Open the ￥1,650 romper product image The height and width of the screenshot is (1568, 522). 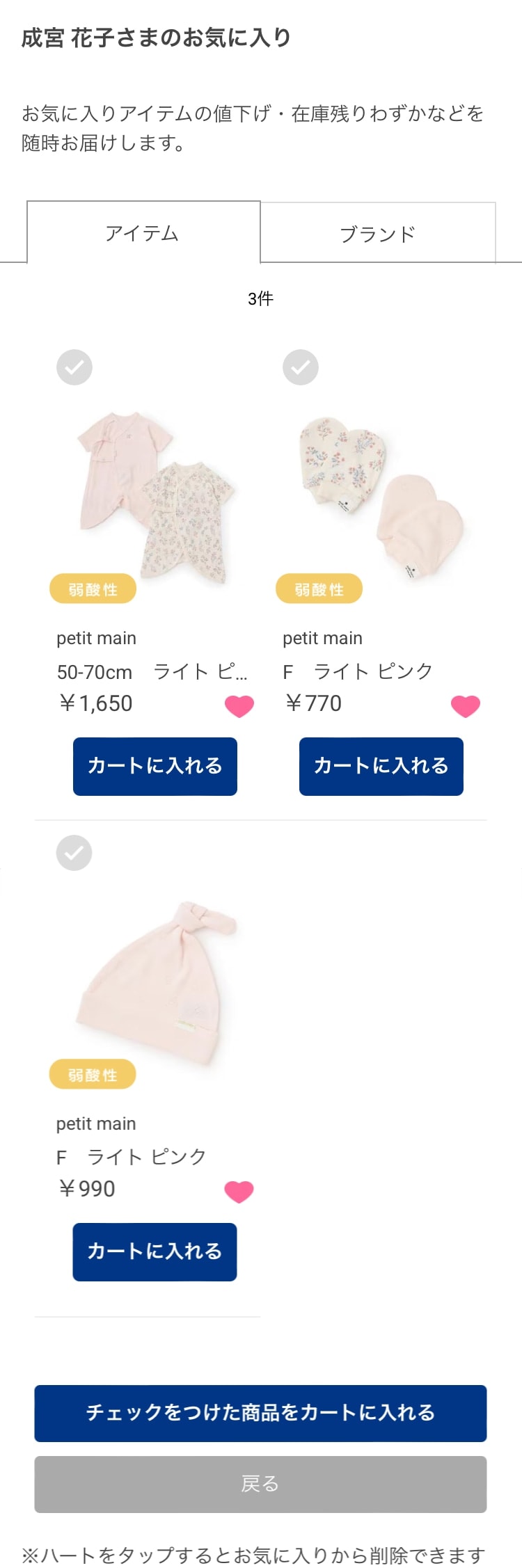click(156, 497)
